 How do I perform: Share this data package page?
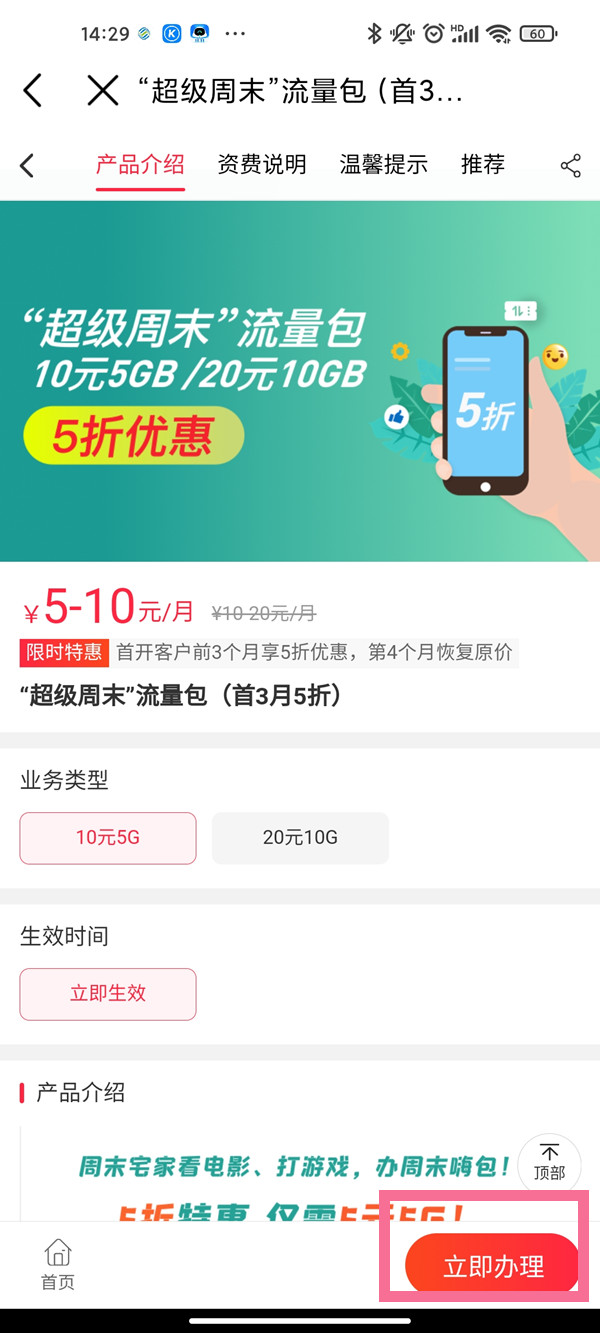click(571, 166)
